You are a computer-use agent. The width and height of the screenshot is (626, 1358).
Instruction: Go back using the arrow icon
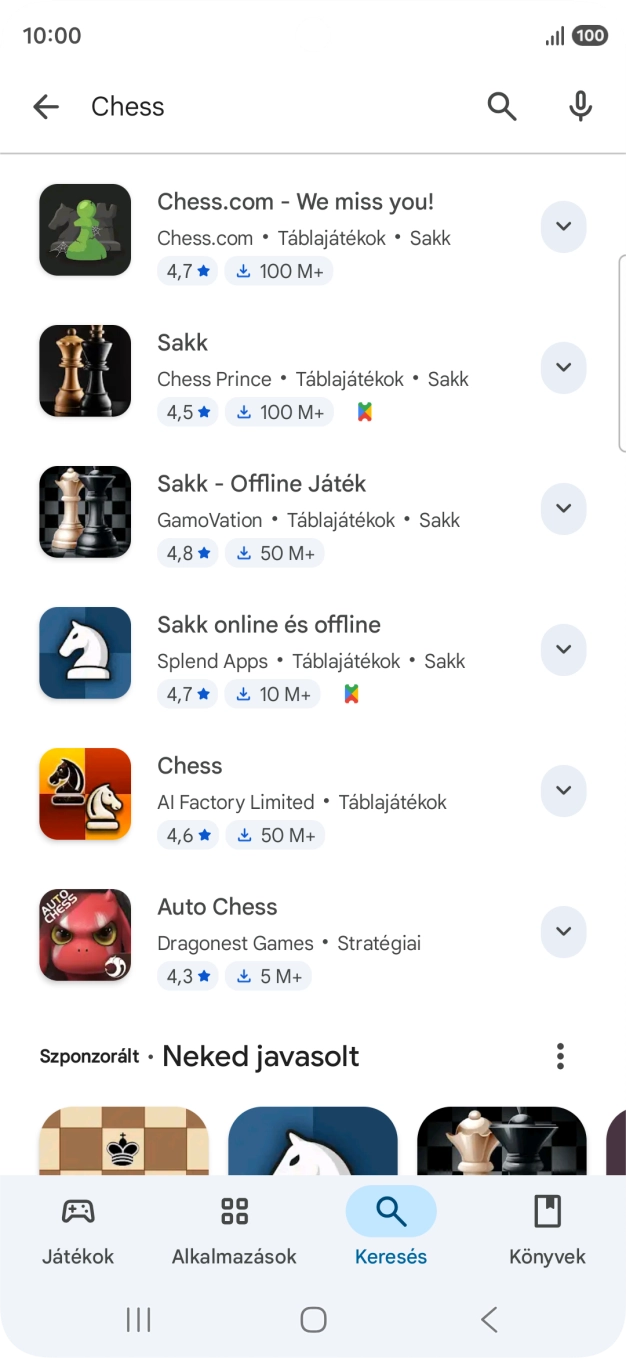coord(46,107)
